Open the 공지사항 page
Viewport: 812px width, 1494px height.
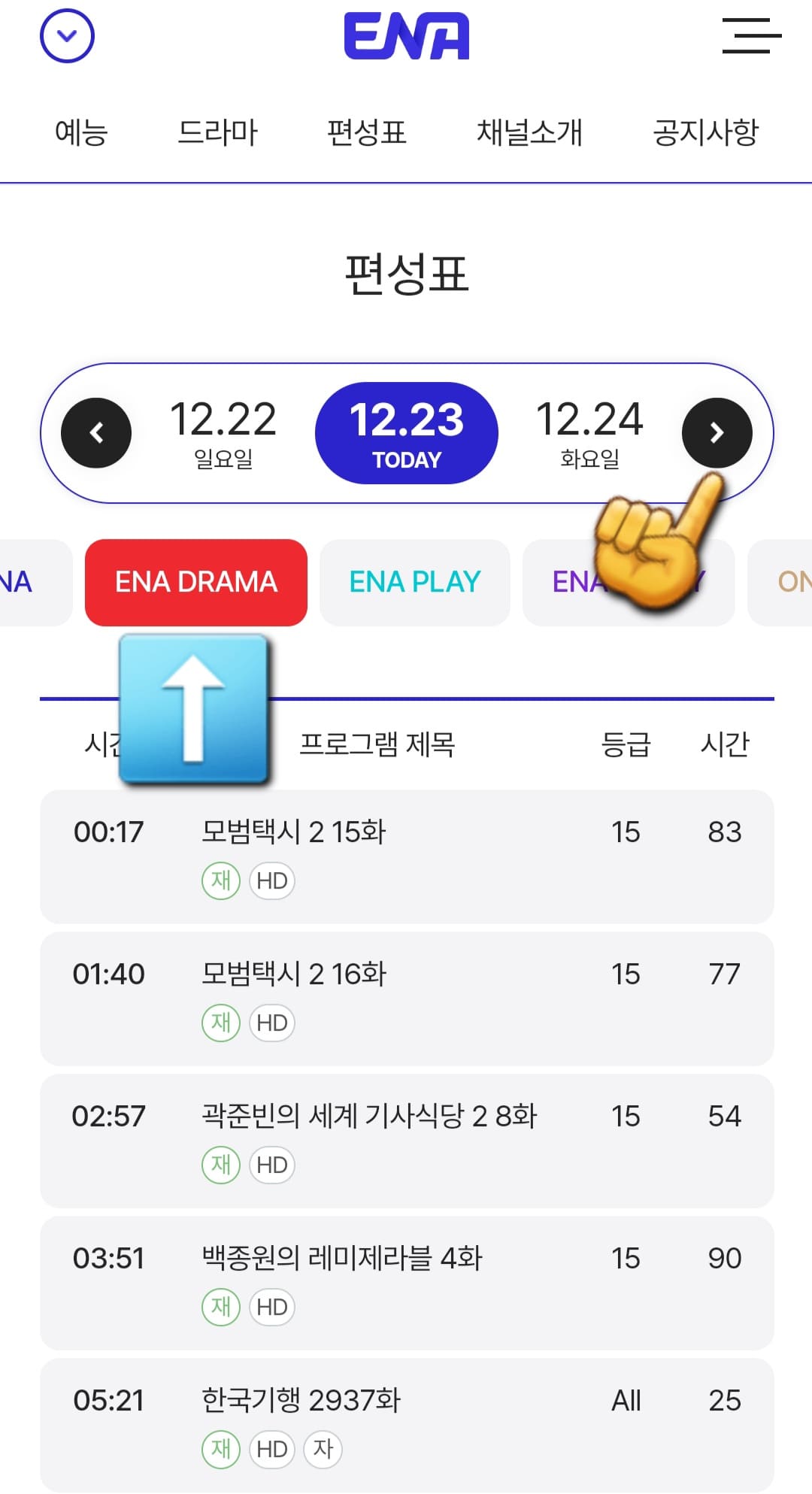pyautogui.click(x=705, y=132)
